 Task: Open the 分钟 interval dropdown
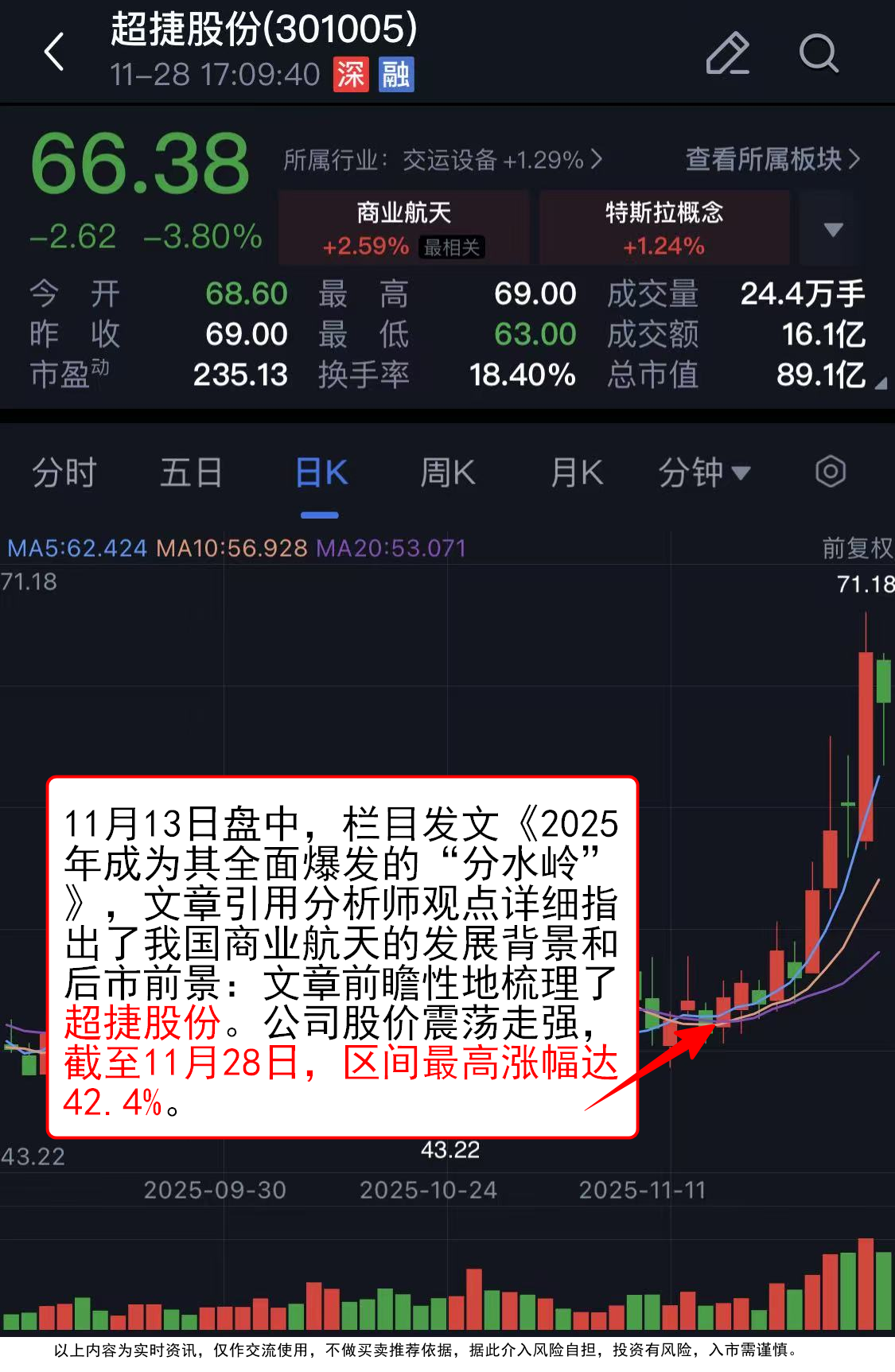tap(703, 473)
